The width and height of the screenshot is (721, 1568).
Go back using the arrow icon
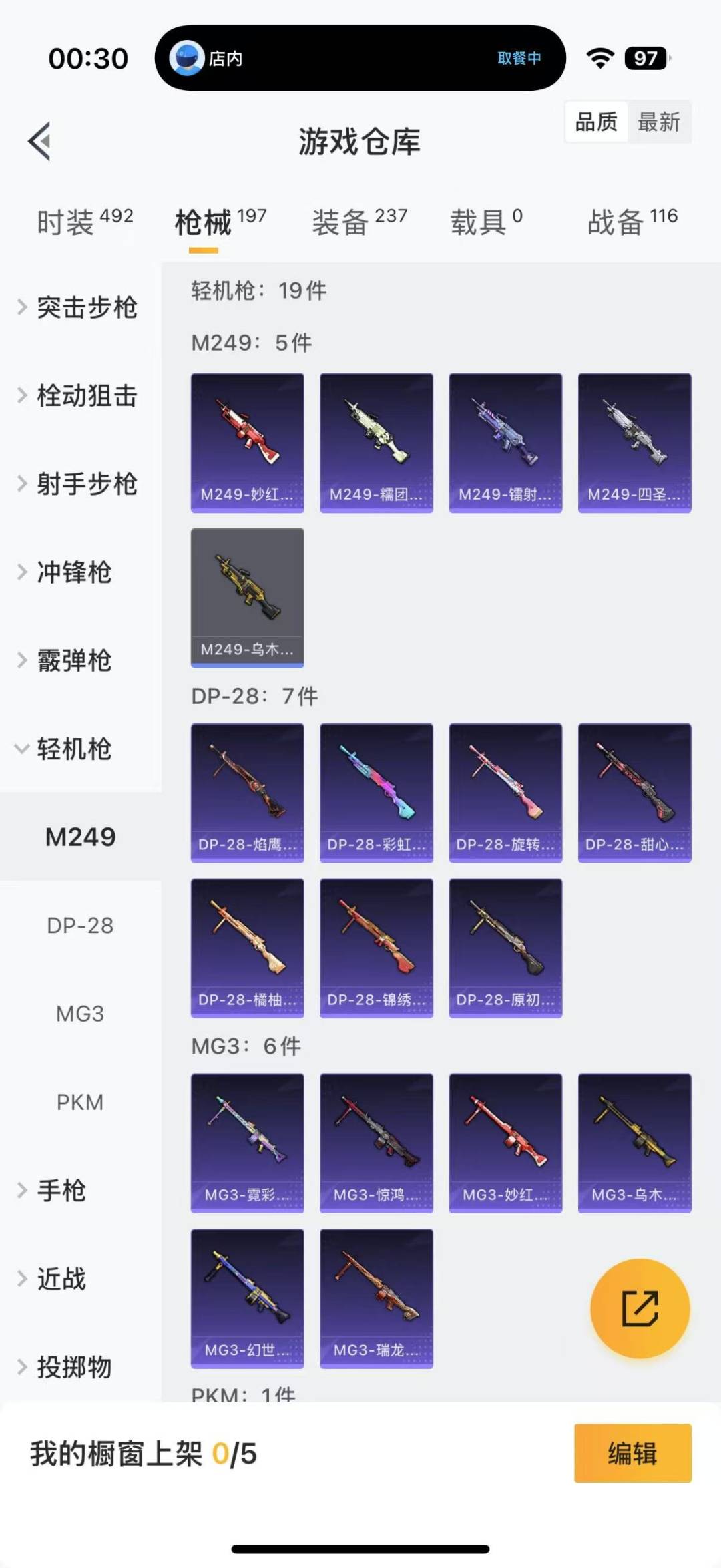point(40,141)
